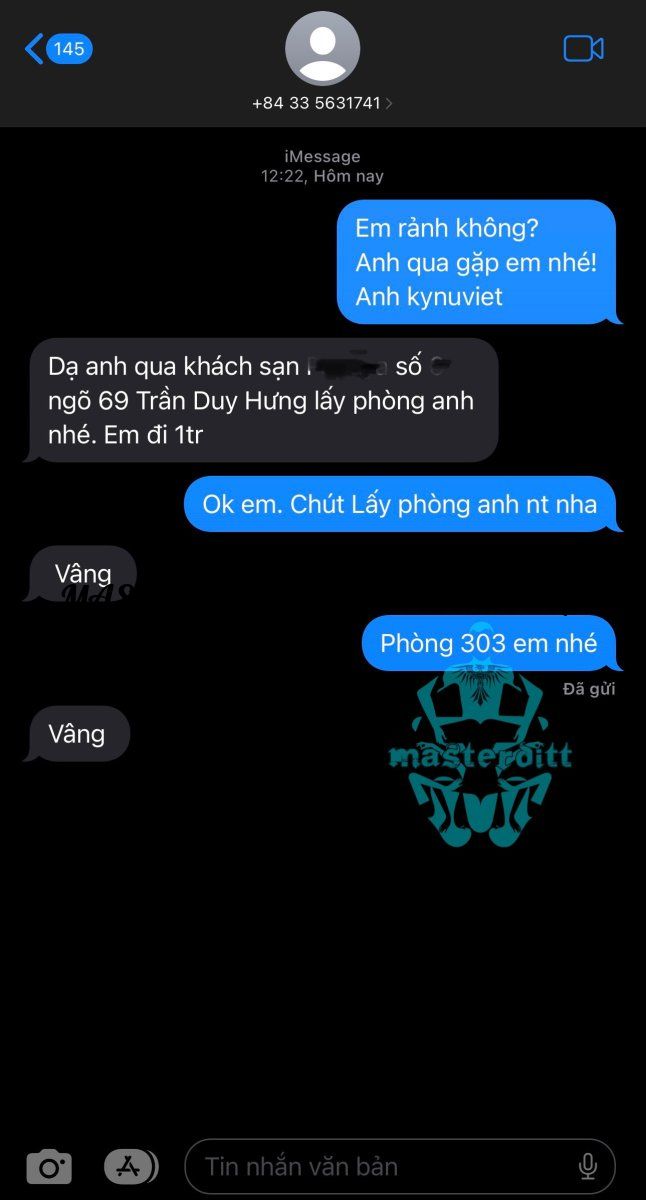Go back to the message list
Image resolution: width=646 pixels, height=1200 pixels.
(x=57, y=49)
